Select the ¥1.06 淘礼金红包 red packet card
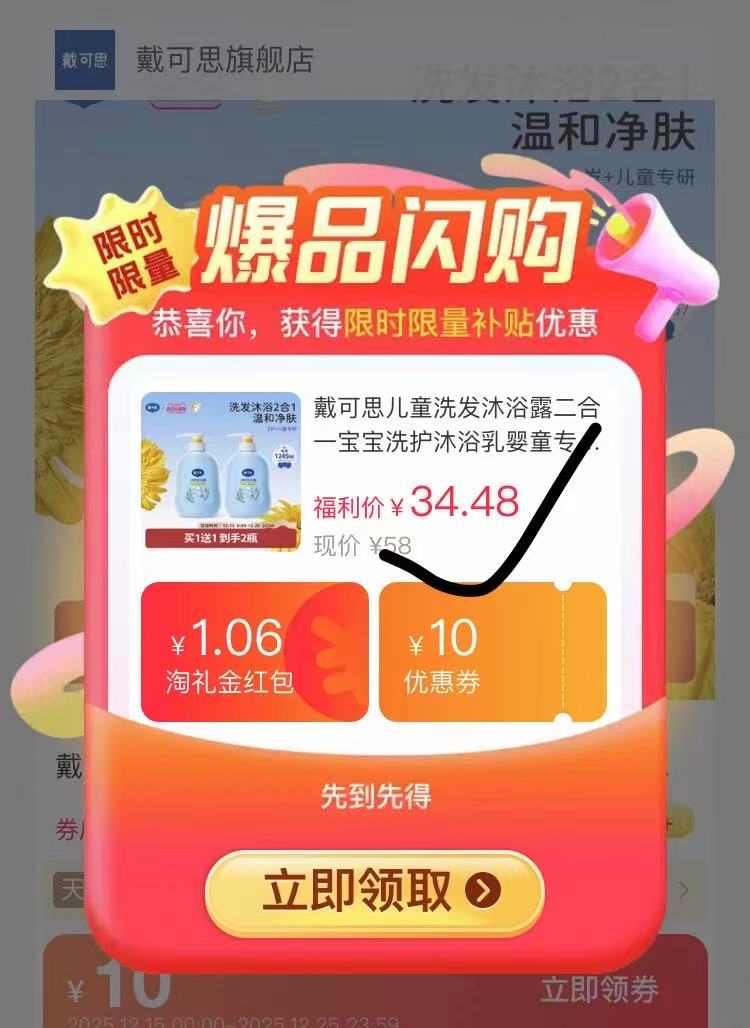 (255, 650)
